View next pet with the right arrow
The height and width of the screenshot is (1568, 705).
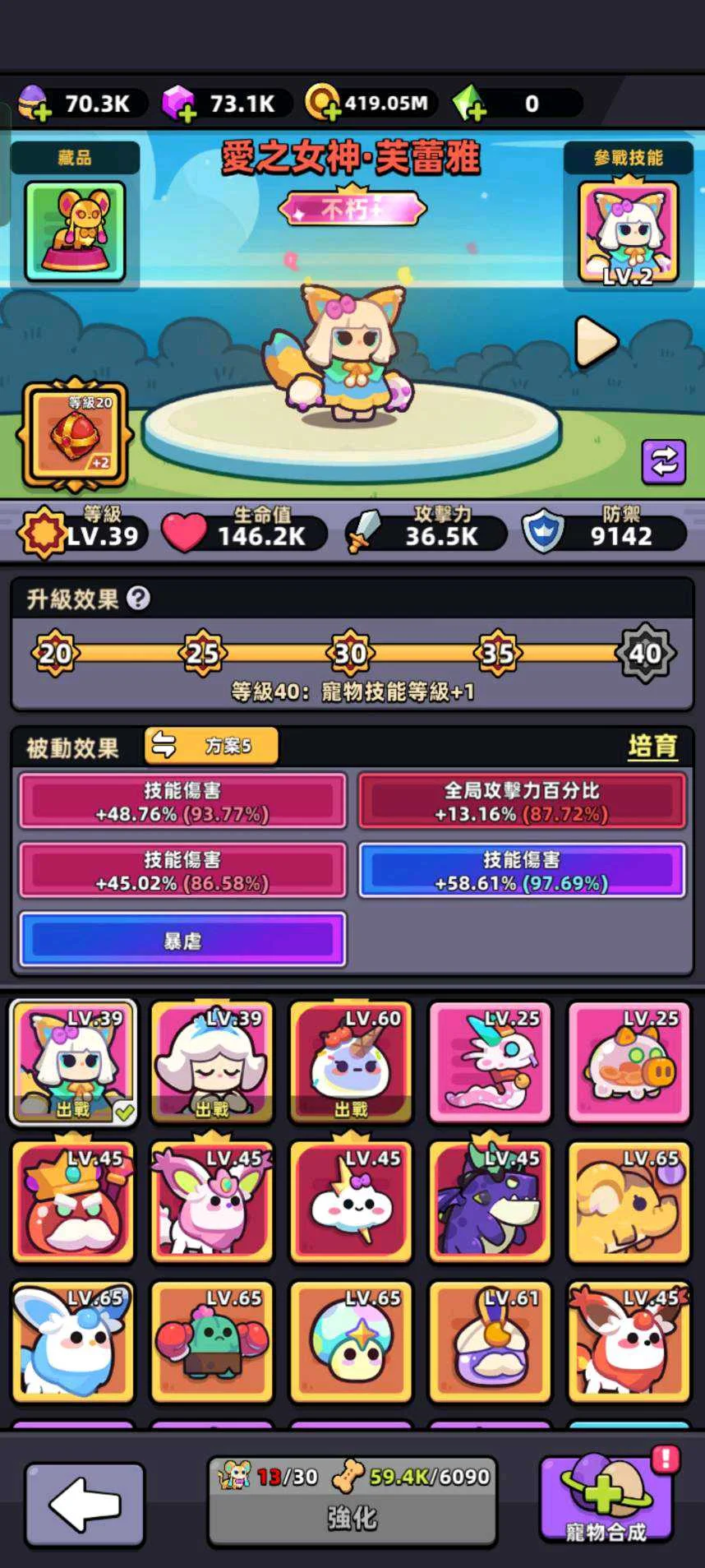[x=596, y=340]
